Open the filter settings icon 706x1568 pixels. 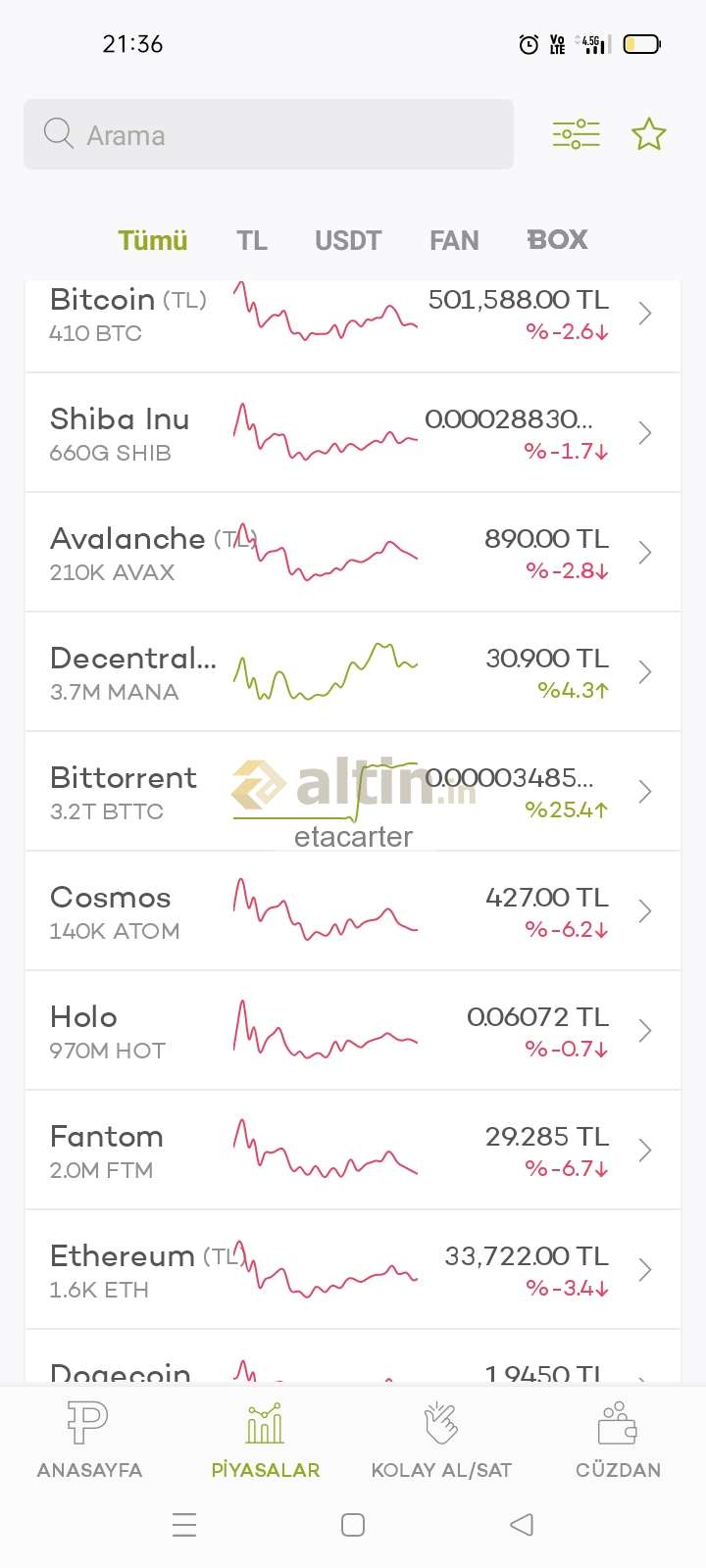577,134
